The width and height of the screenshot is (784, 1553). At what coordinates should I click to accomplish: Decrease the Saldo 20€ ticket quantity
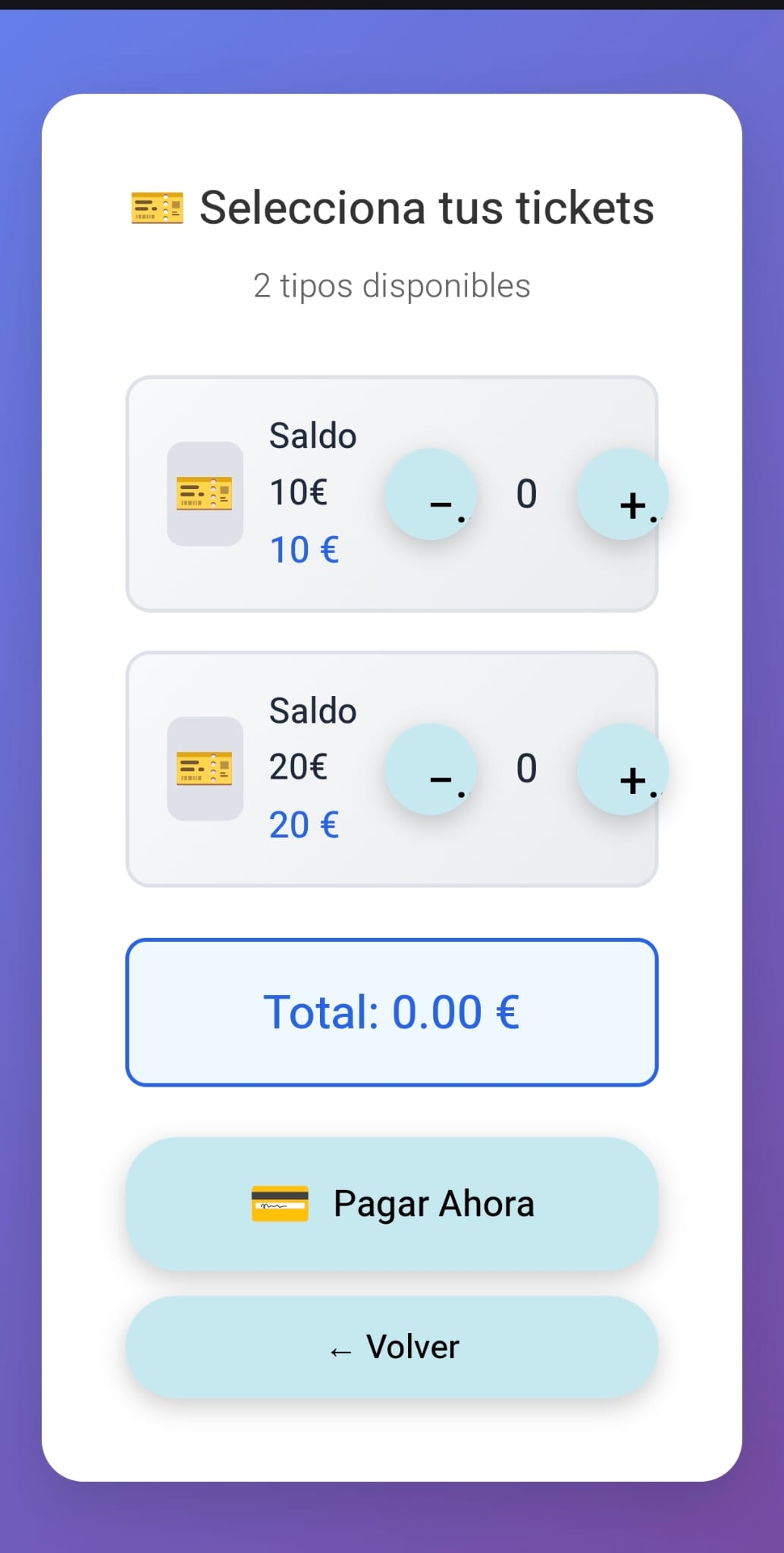click(x=431, y=768)
